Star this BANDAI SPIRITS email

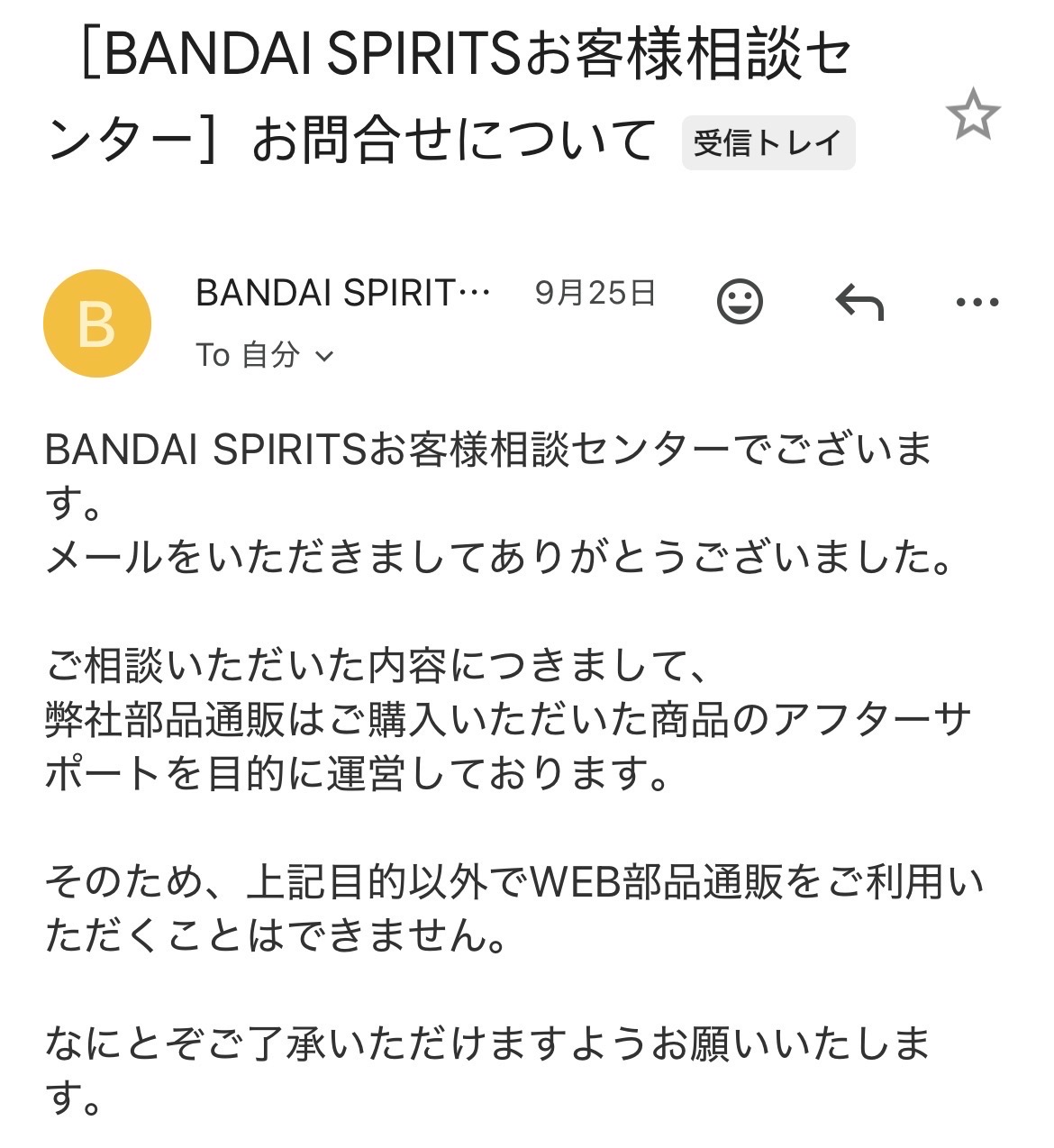(x=973, y=114)
